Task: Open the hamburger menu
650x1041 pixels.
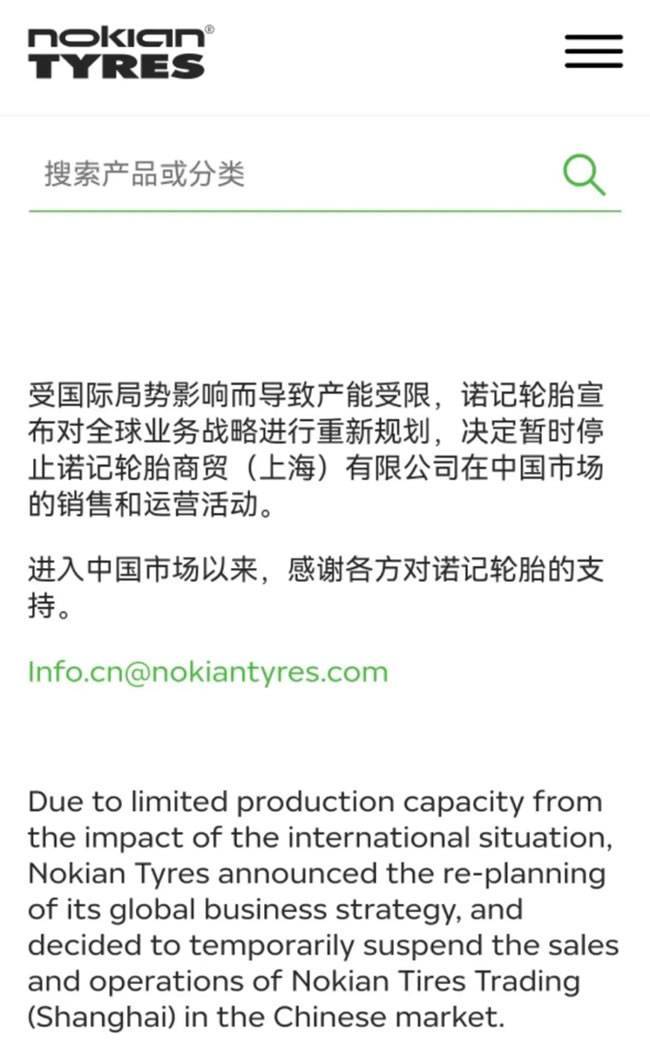Action: 593,51
